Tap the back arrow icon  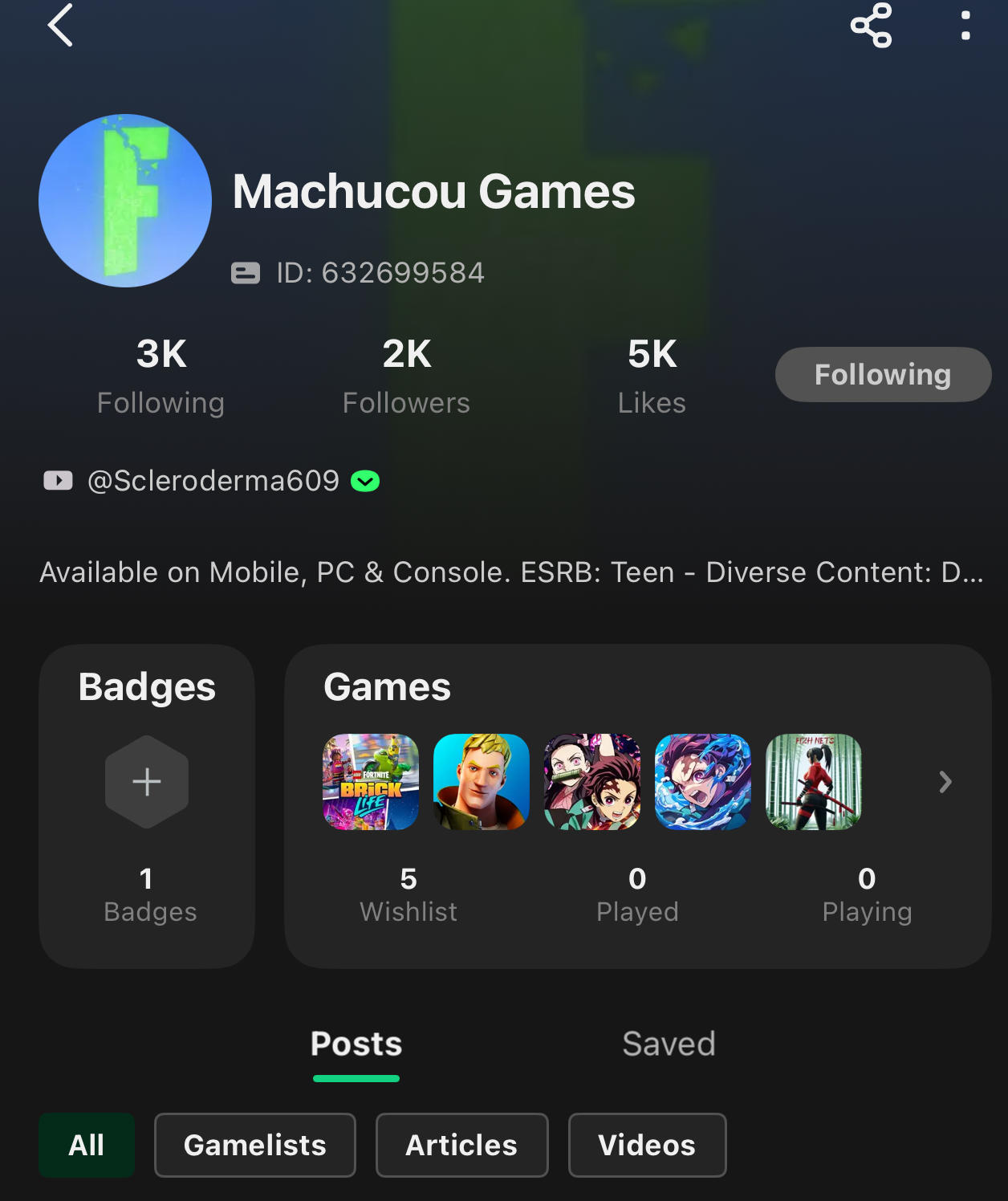click(60, 26)
